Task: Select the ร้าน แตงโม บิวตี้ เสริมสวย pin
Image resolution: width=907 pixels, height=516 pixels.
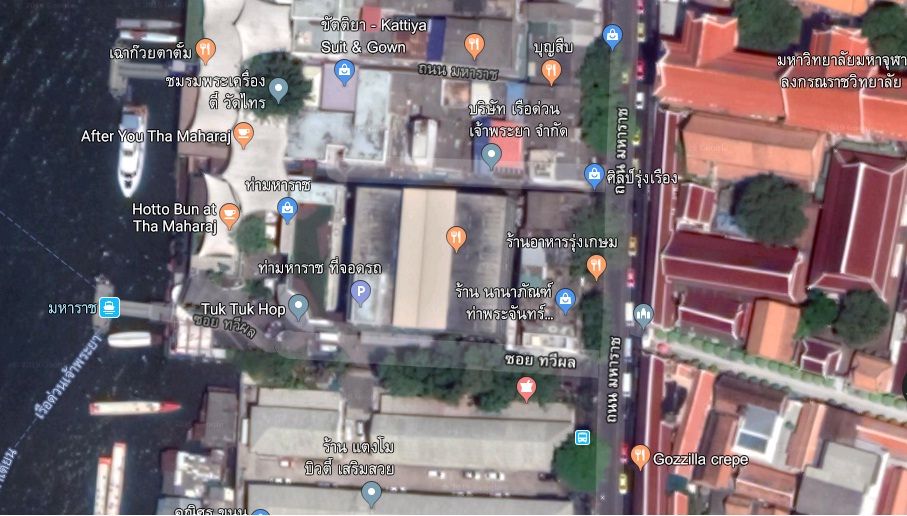Action: tap(371, 492)
